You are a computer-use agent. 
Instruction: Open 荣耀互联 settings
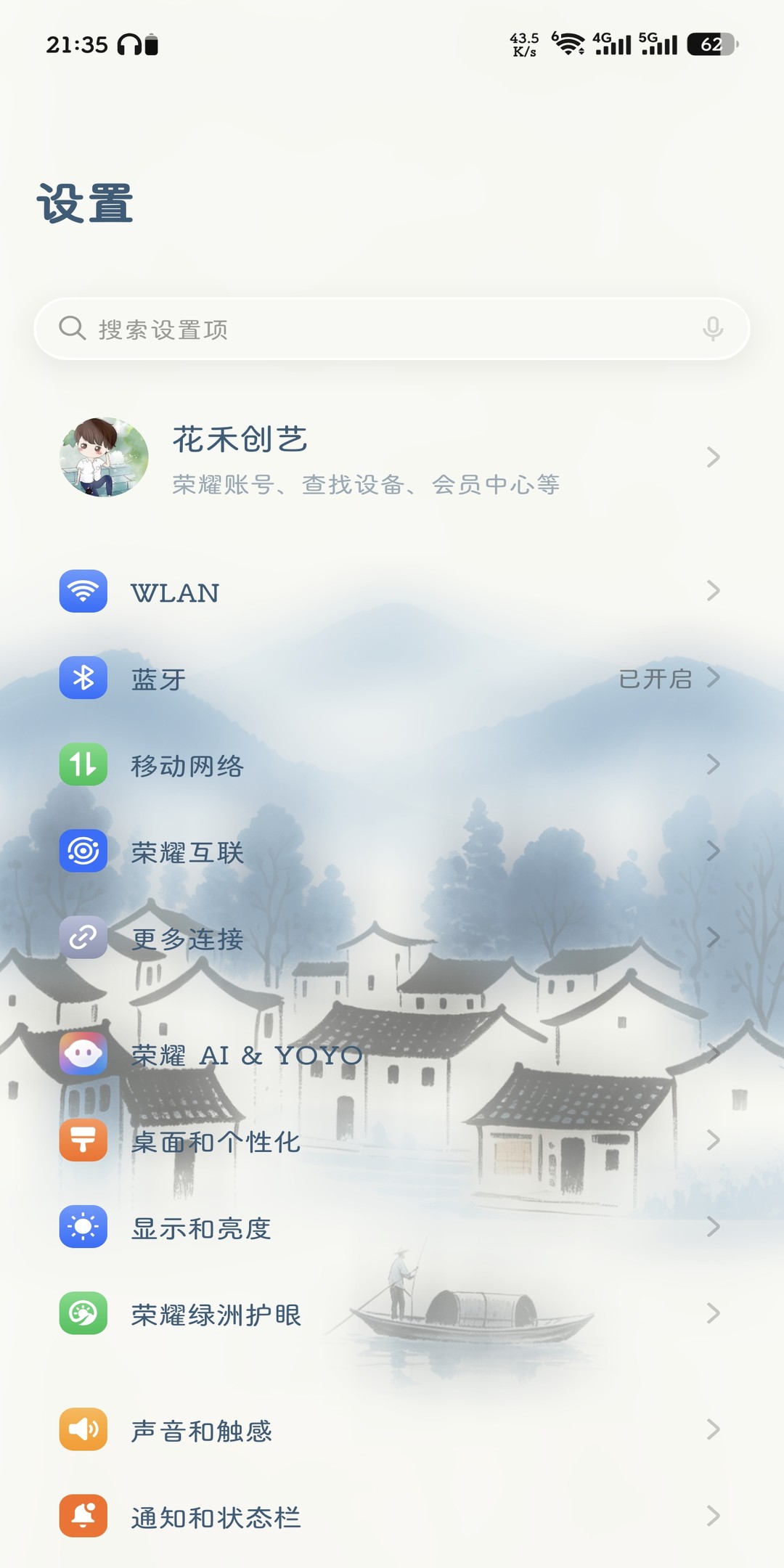tap(392, 851)
